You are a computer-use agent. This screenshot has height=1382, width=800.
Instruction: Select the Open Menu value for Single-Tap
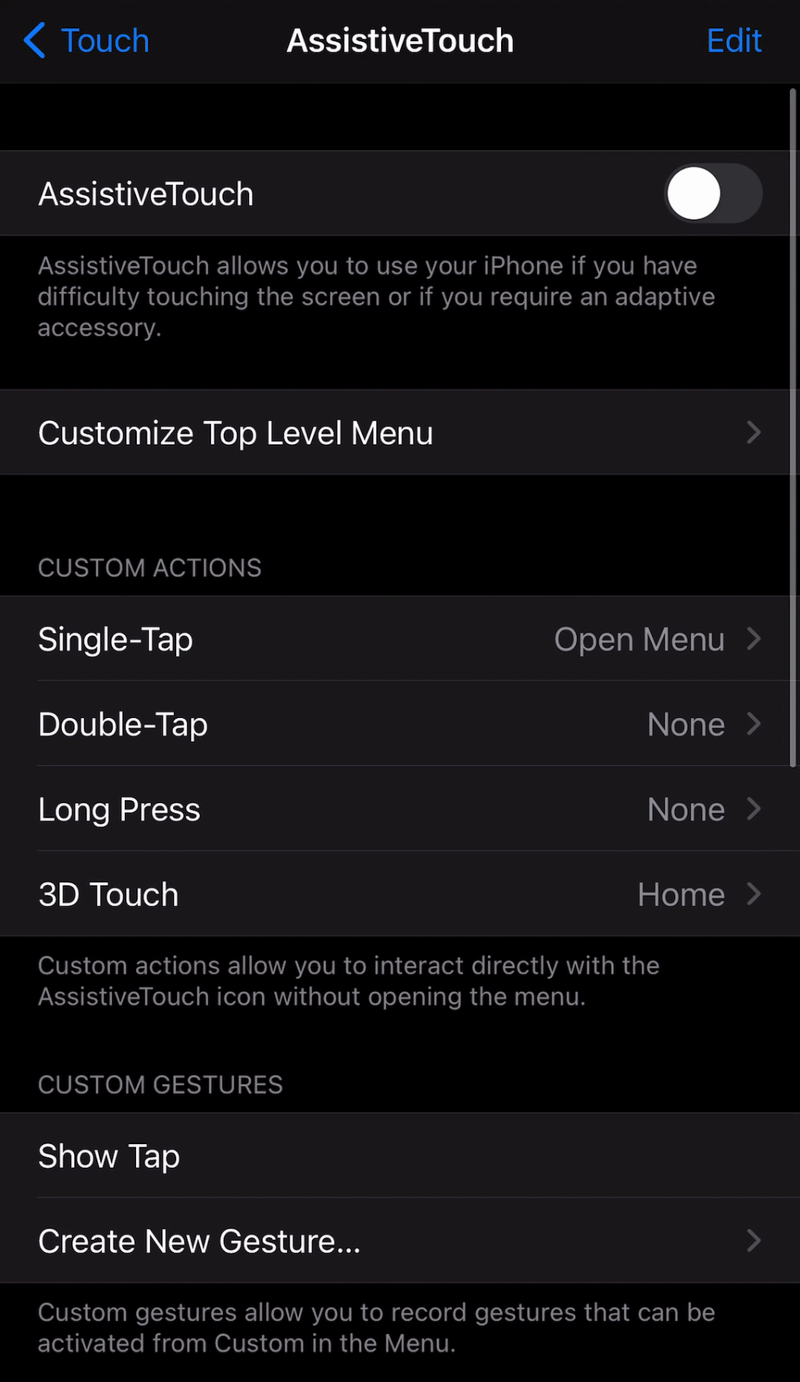pos(639,639)
